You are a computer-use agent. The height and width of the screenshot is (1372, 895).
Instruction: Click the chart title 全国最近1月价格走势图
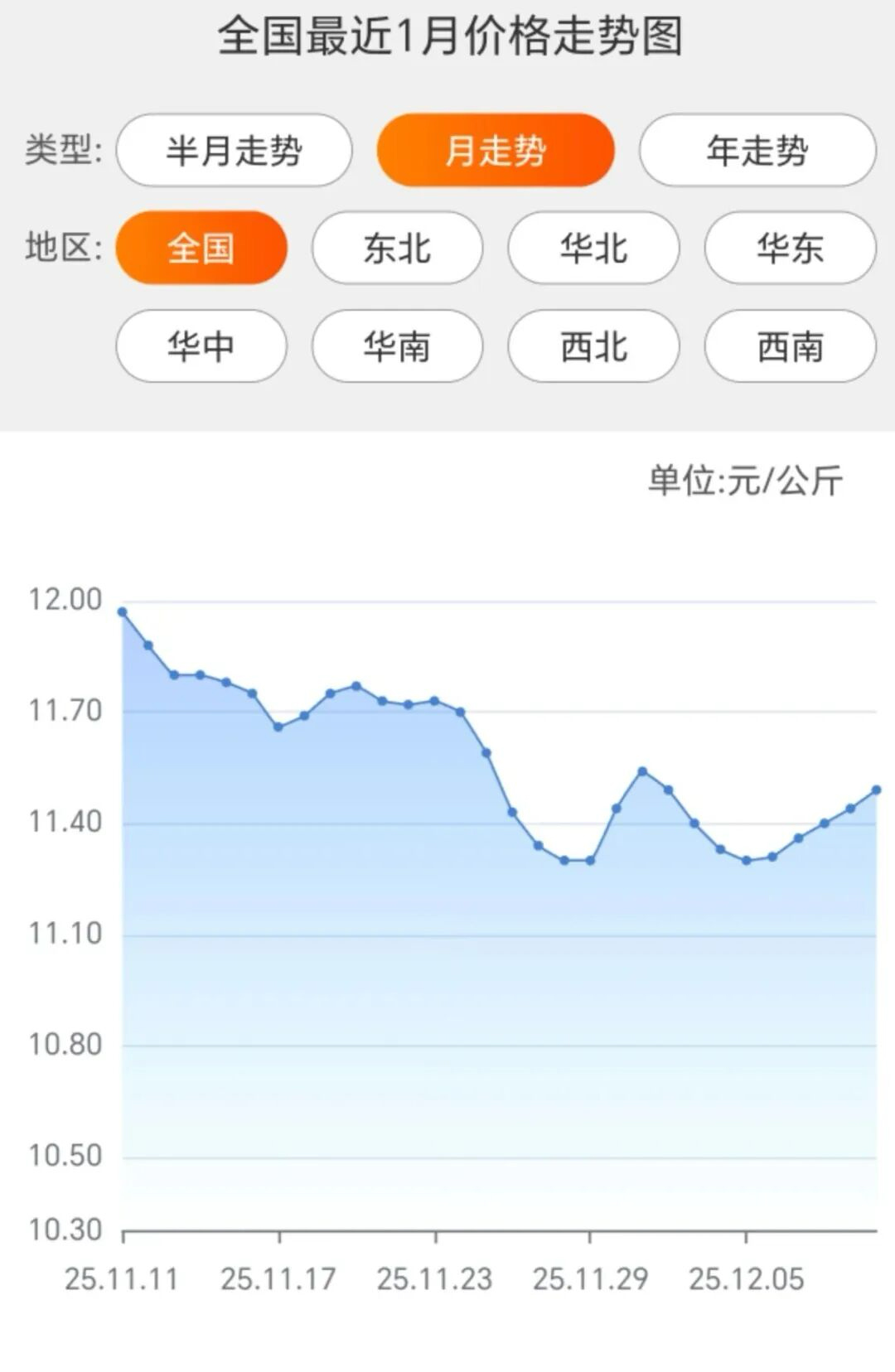pos(447,37)
